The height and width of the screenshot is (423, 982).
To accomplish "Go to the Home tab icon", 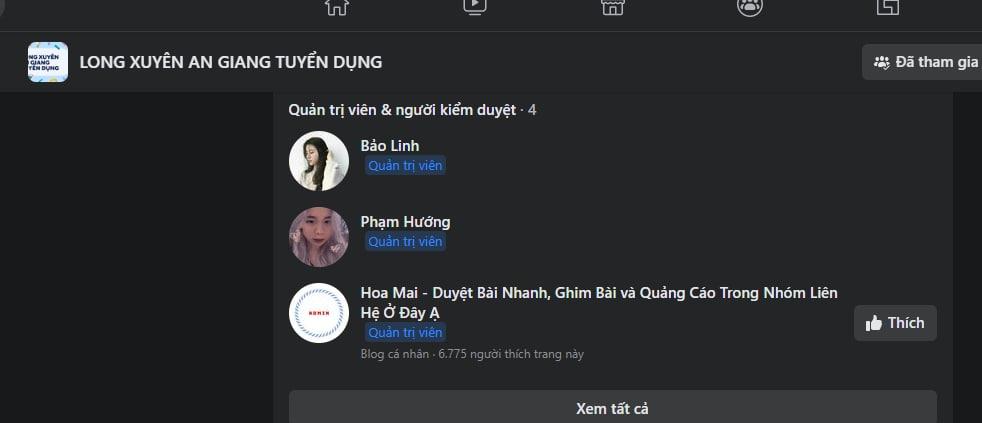I will click(x=337, y=6).
